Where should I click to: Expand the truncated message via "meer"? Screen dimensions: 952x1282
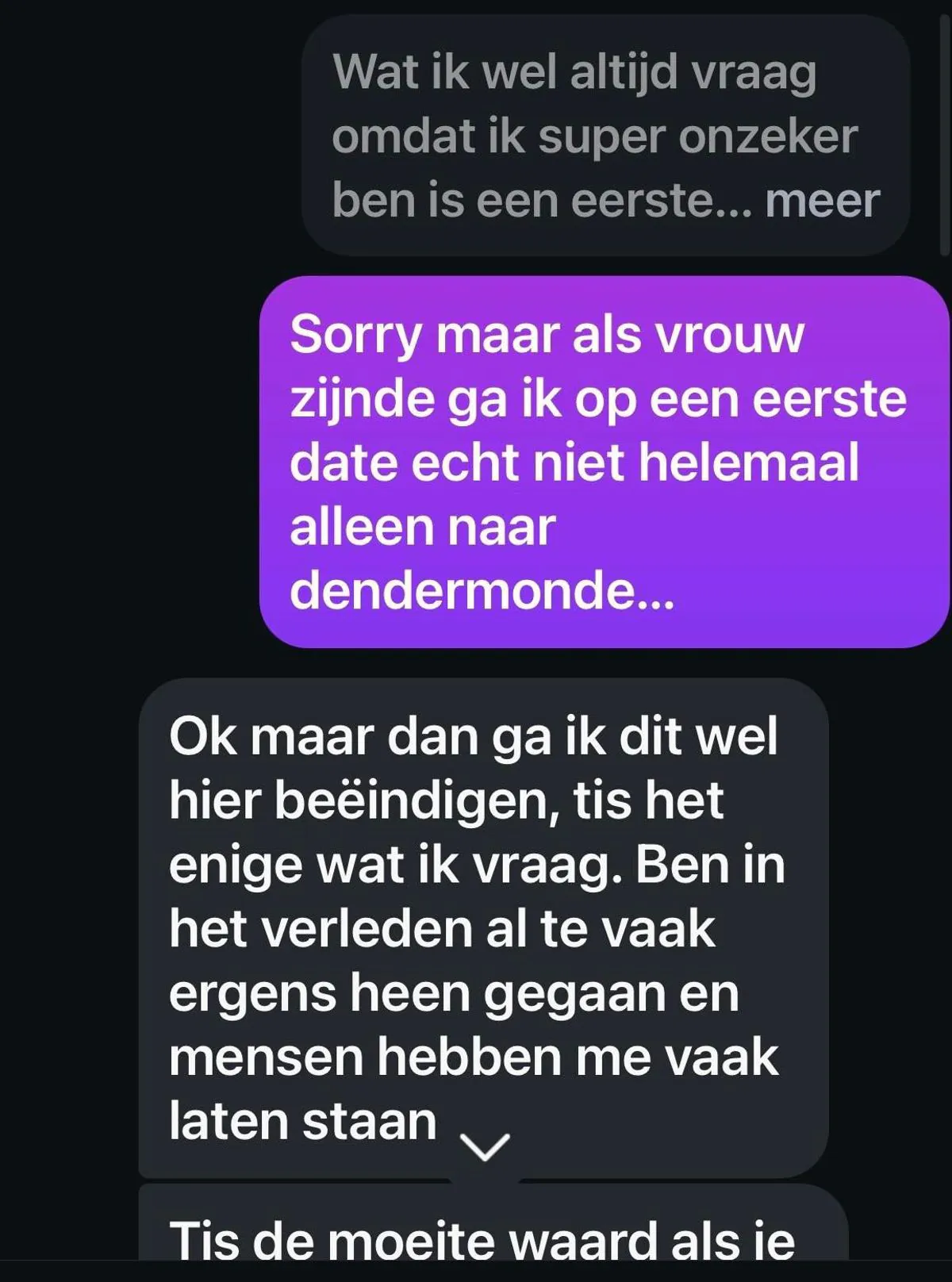pos(822,201)
